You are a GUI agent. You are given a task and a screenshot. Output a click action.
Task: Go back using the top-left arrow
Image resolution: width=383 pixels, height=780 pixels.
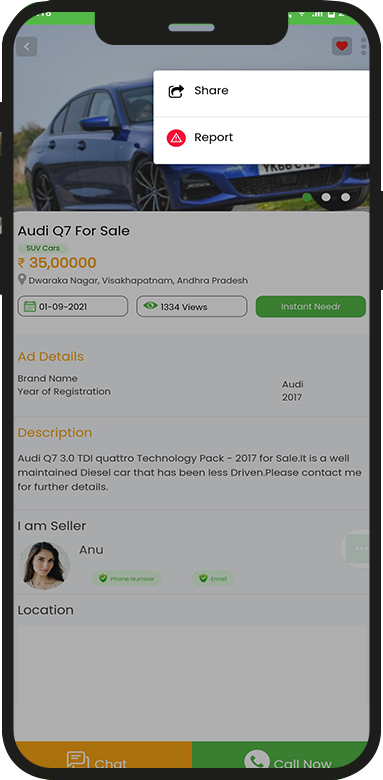[27, 47]
